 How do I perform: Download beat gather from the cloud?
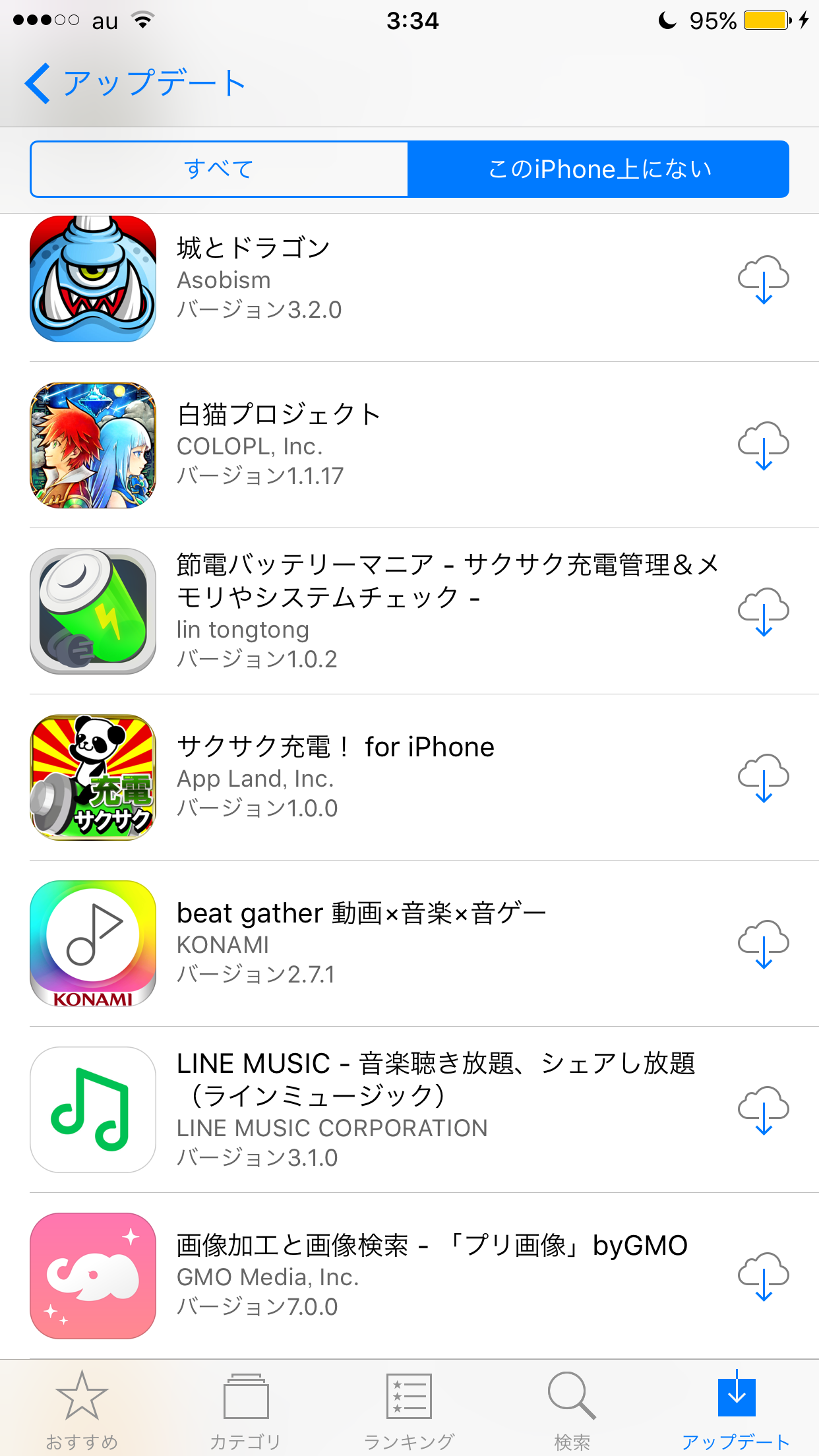coord(763,944)
